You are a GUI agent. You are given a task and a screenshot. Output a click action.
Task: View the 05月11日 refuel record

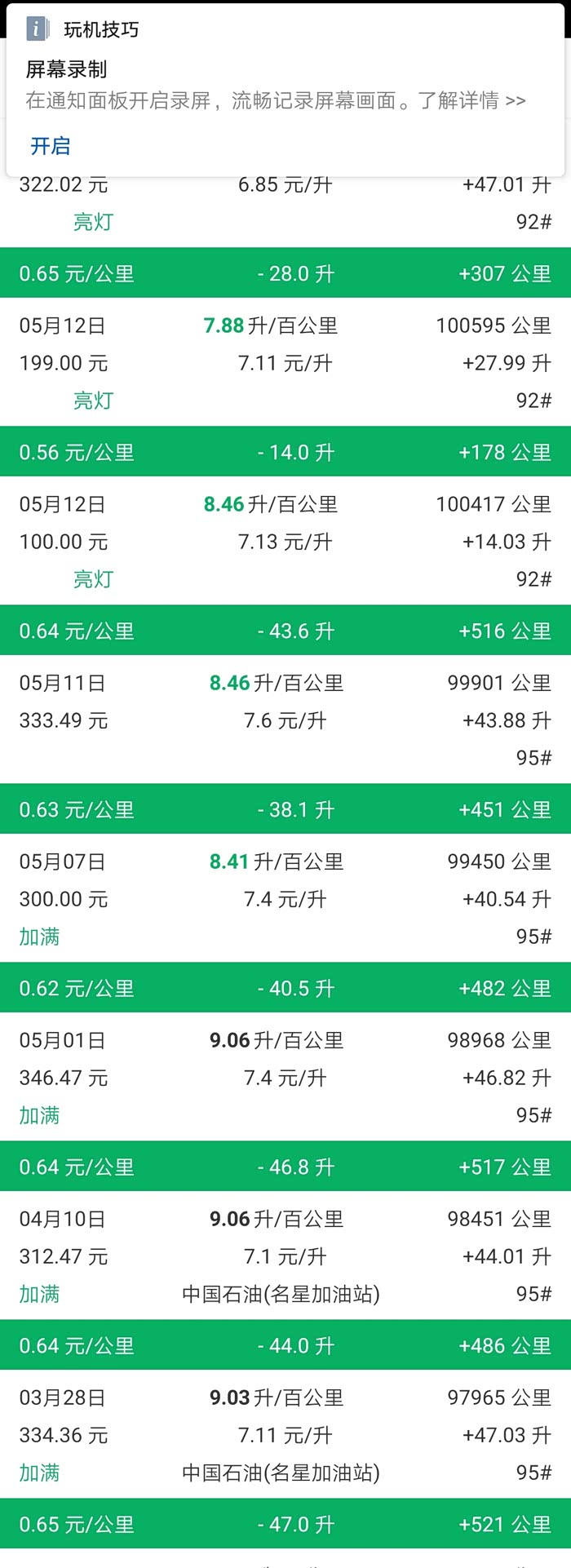[x=285, y=720]
